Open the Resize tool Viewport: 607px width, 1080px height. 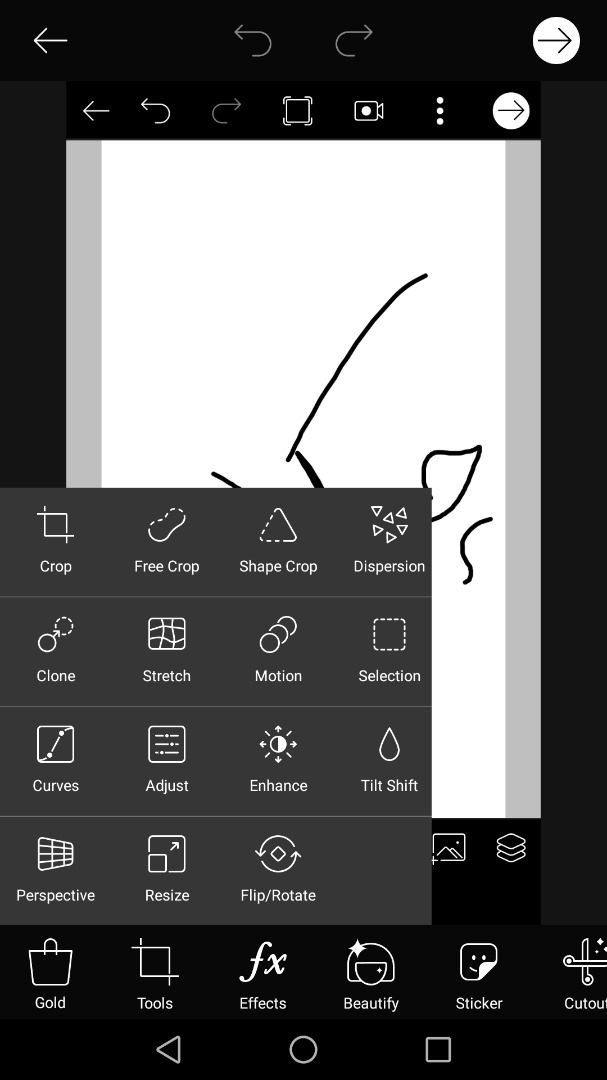[167, 870]
